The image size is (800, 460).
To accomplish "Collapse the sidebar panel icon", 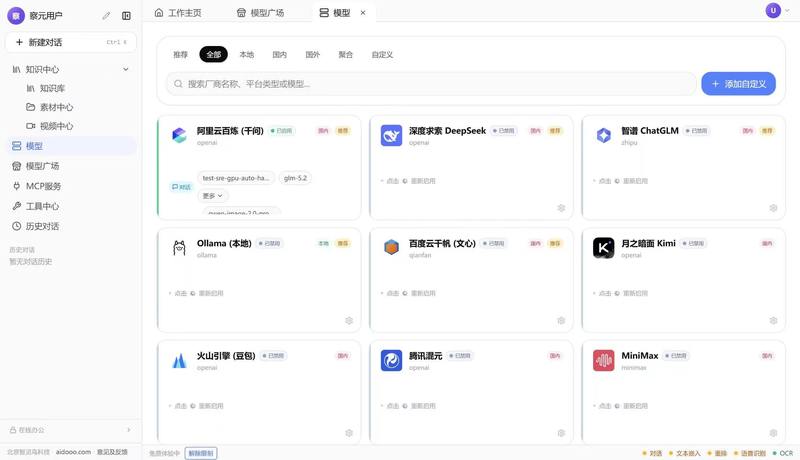I will (x=127, y=16).
